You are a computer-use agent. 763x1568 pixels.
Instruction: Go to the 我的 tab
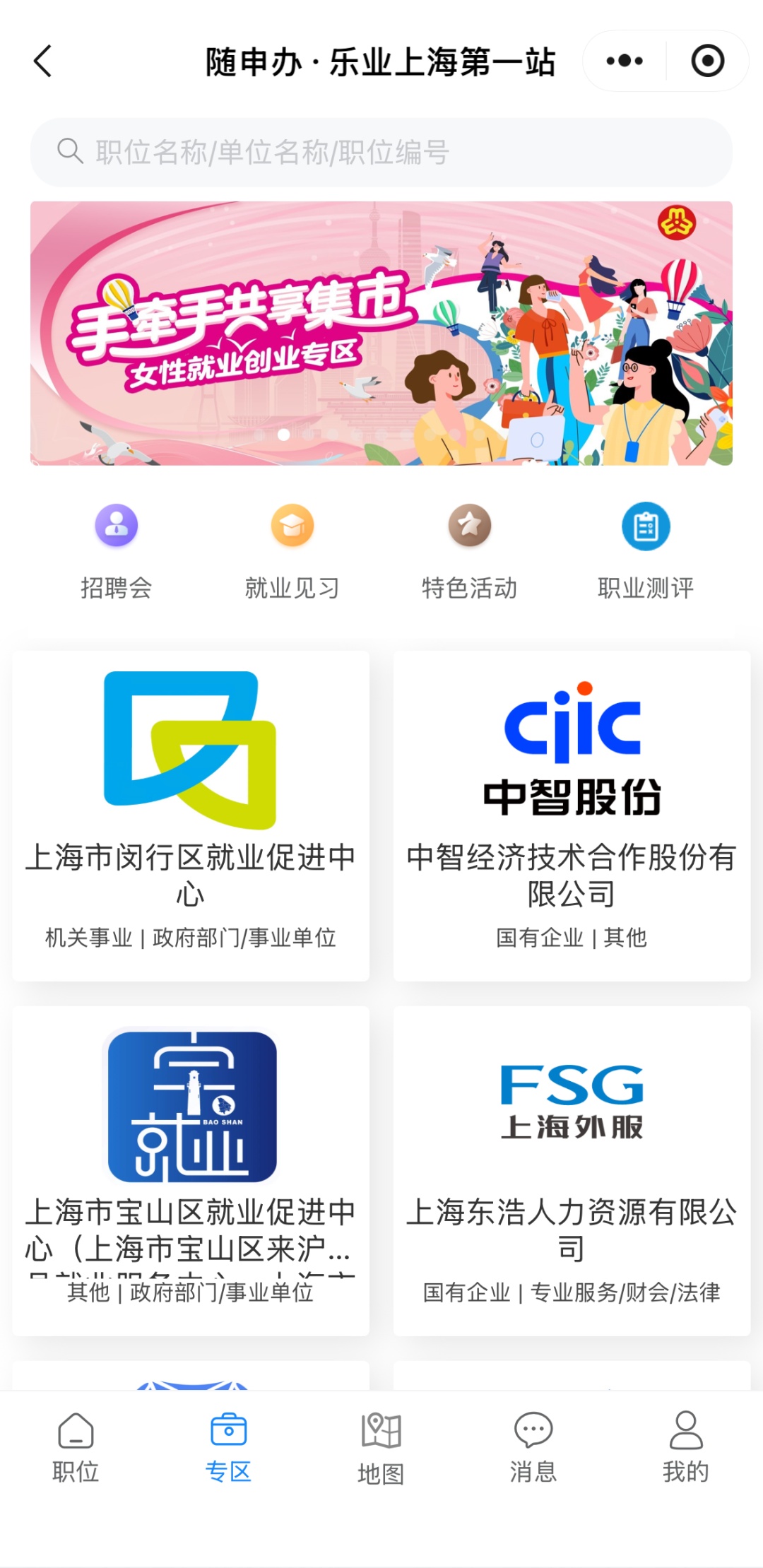[x=685, y=1447]
